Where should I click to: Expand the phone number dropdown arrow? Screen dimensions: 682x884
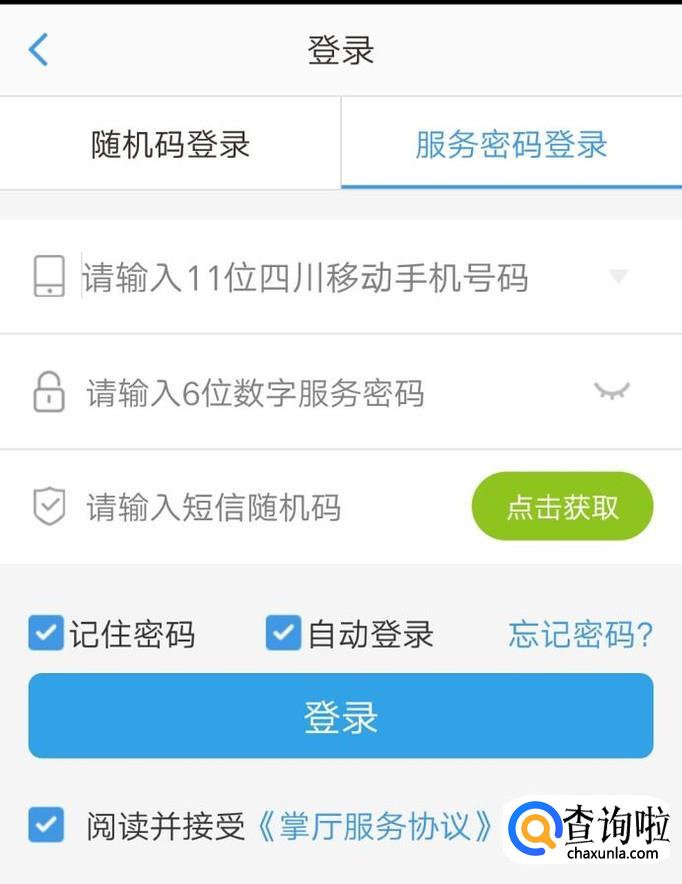pyautogui.click(x=618, y=276)
